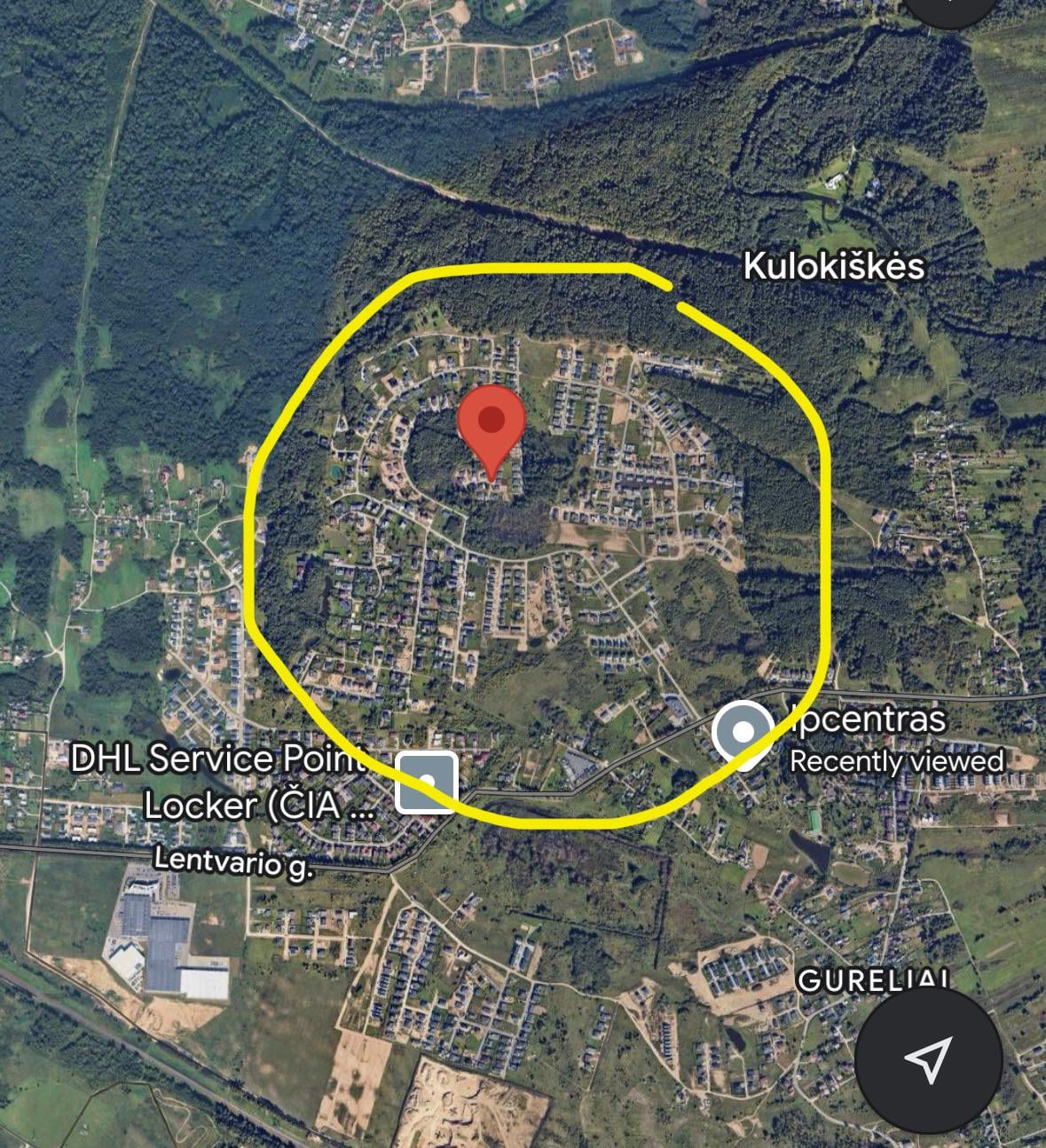Open the recently viewed Ipcentras marker
The image size is (1046, 1148).
(743, 733)
